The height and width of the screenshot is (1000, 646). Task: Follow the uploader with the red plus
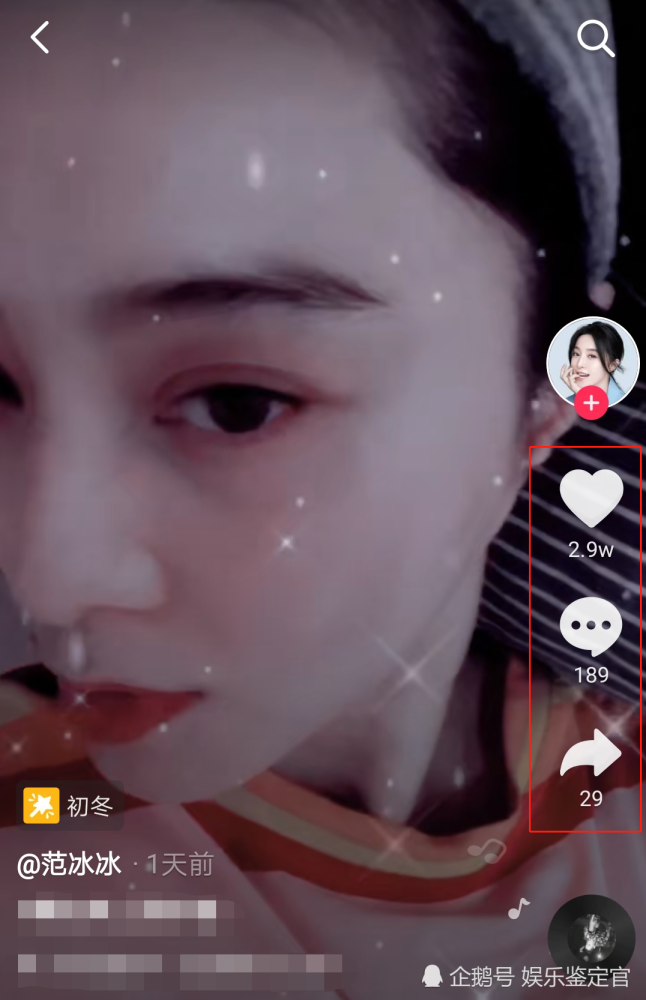click(x=591, y=404)
